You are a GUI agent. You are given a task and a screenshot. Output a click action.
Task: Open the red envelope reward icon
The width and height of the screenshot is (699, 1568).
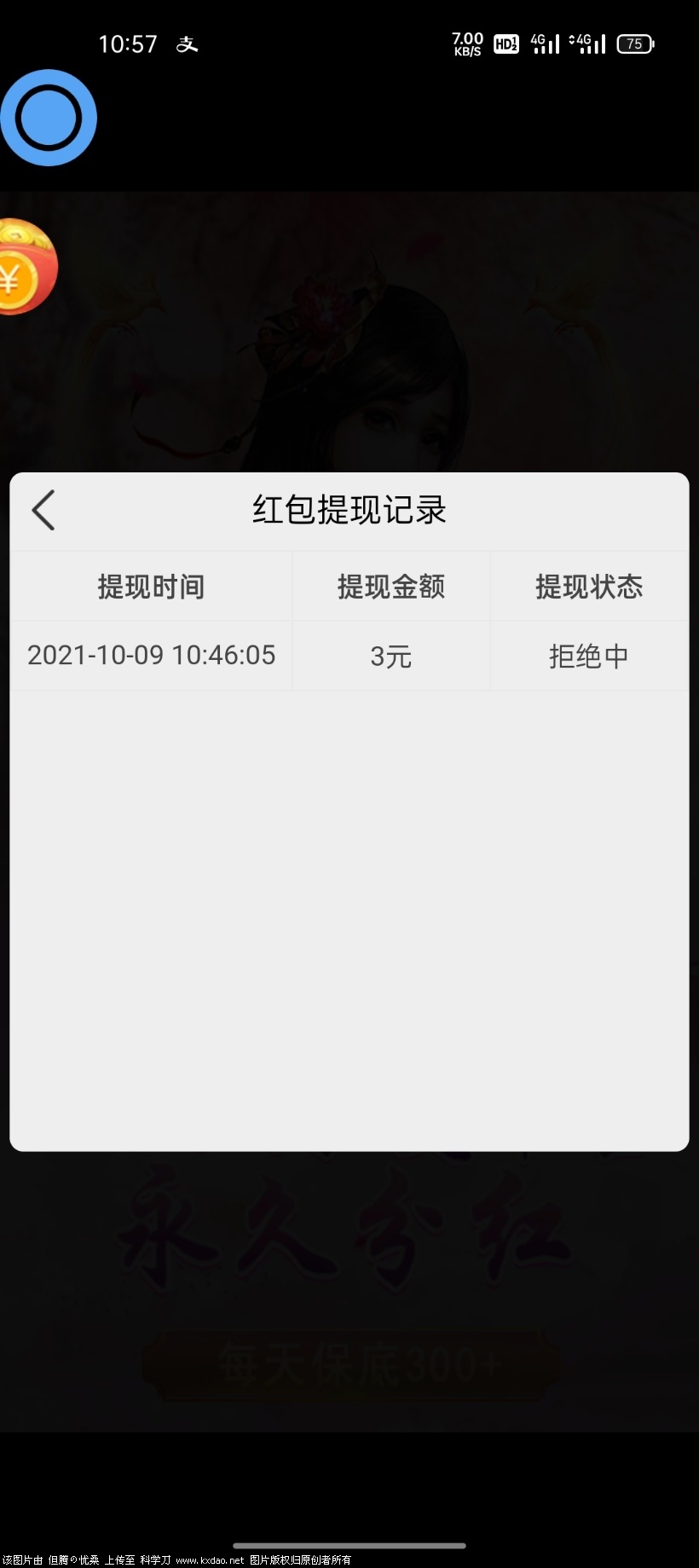21,264
